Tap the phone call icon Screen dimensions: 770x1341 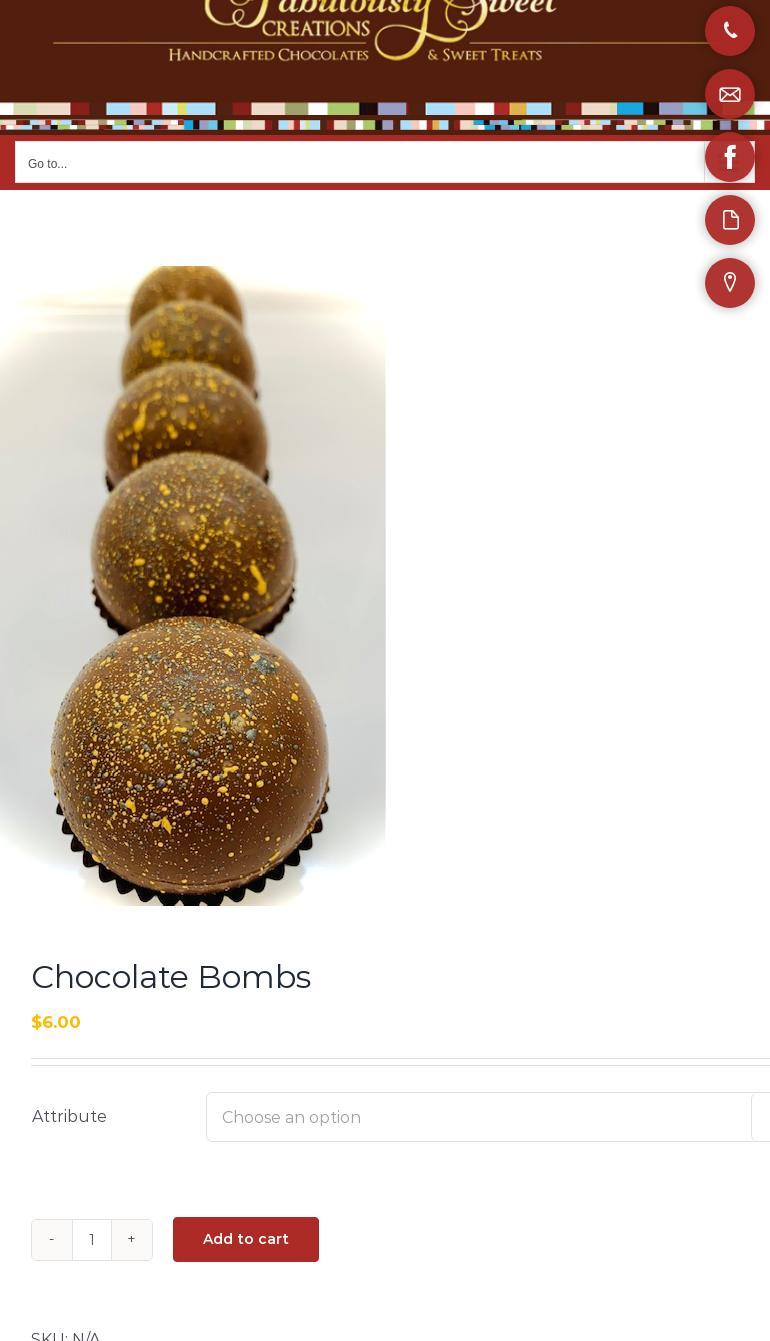(730, 31)
